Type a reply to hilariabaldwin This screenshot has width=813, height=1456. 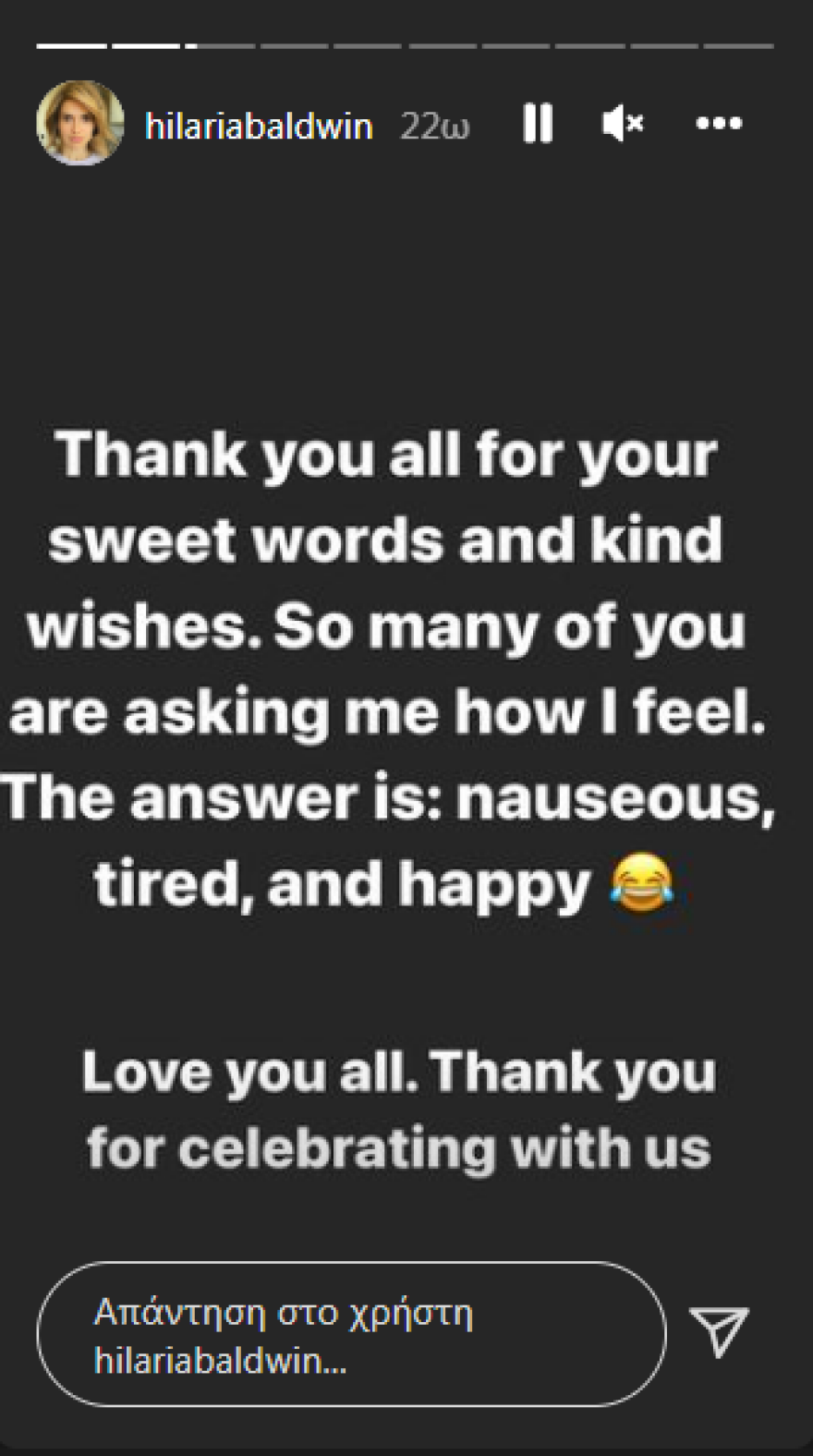[351, 1335]
